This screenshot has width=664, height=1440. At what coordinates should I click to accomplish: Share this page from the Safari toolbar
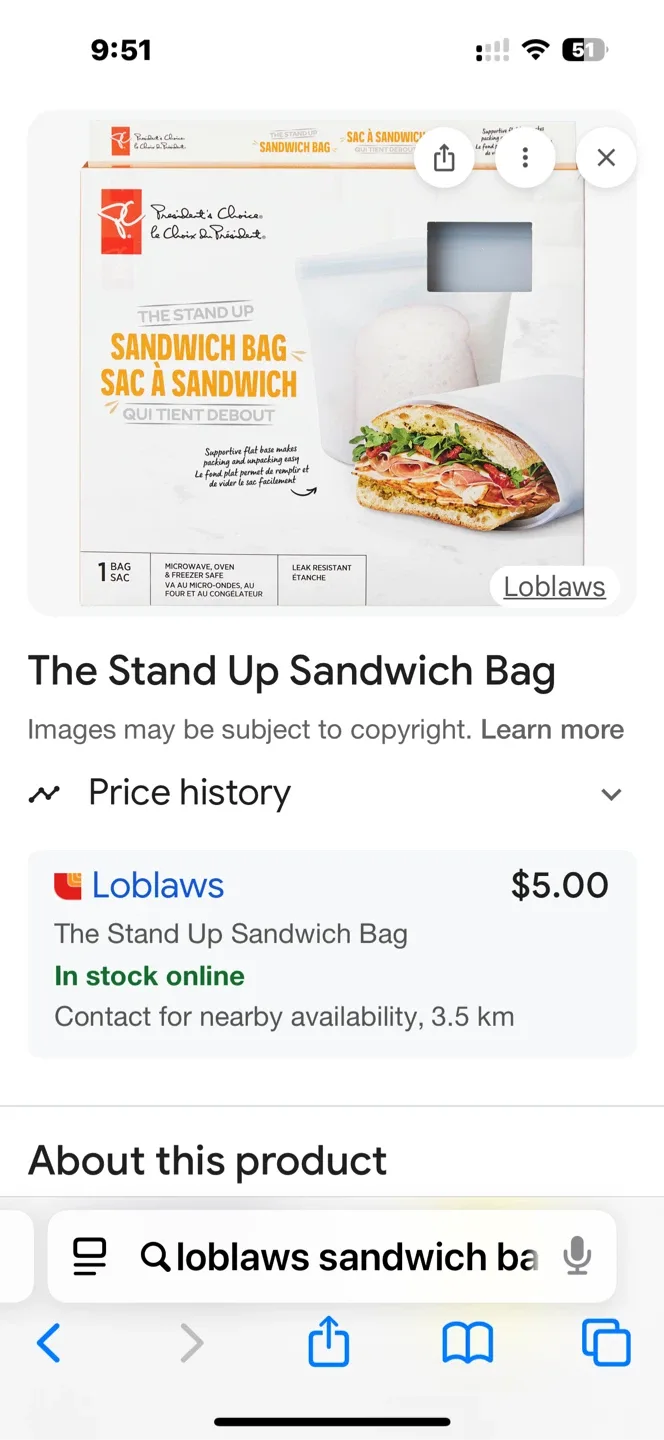pos(328,1341)
